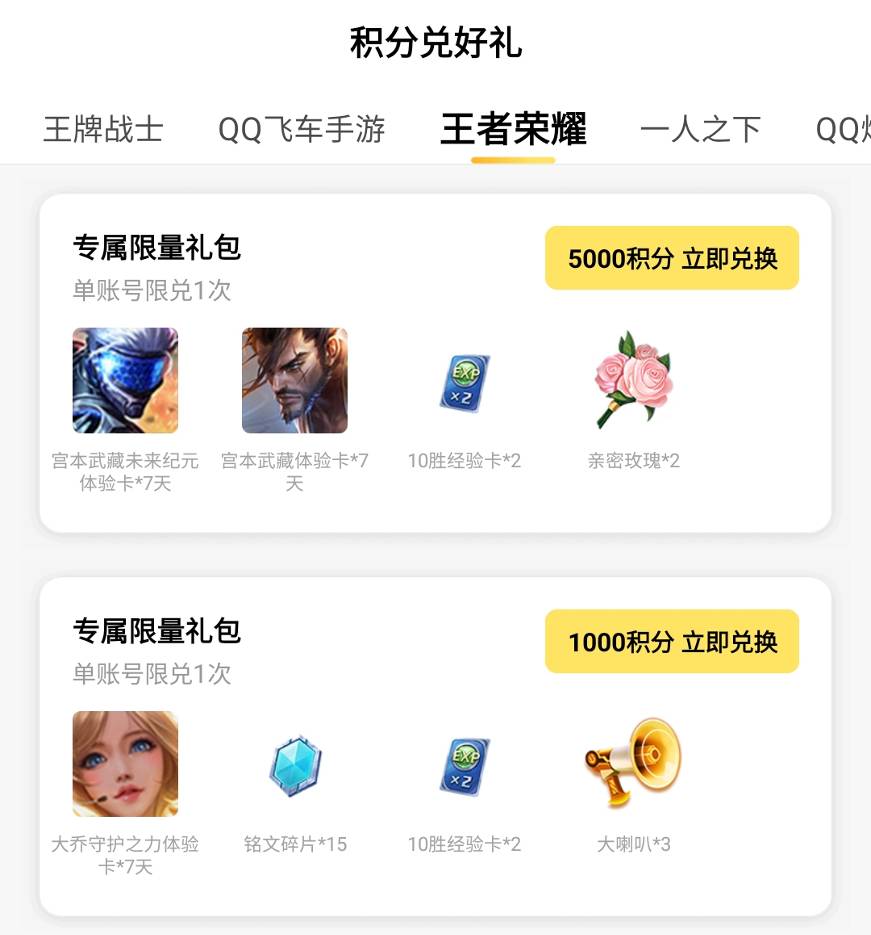871x935 pixels.
Task: Redeem the 5000积分 gift pack
Action: point(672,258)
